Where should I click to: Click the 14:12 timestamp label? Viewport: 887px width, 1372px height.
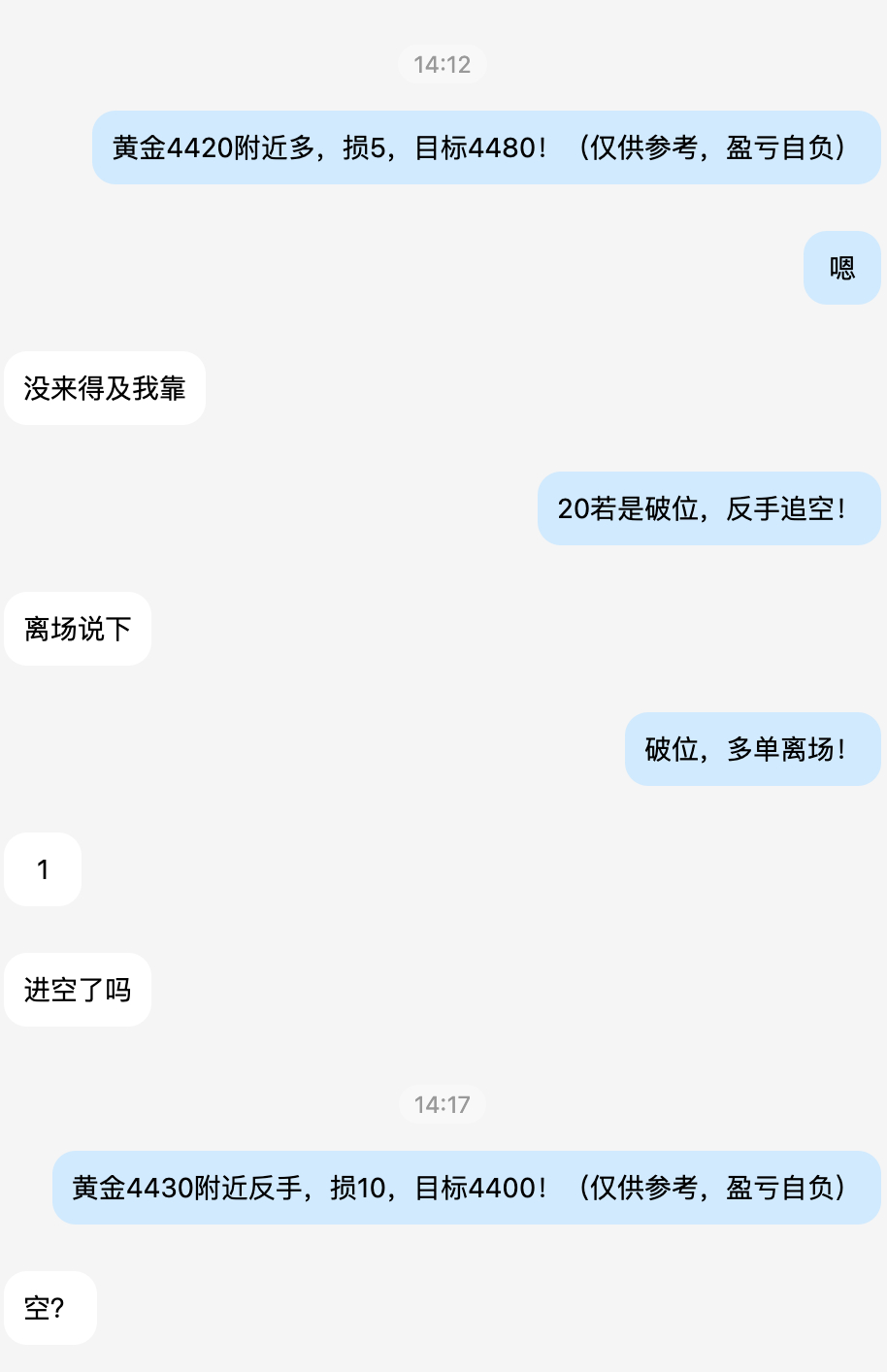(x=442, y=64)
